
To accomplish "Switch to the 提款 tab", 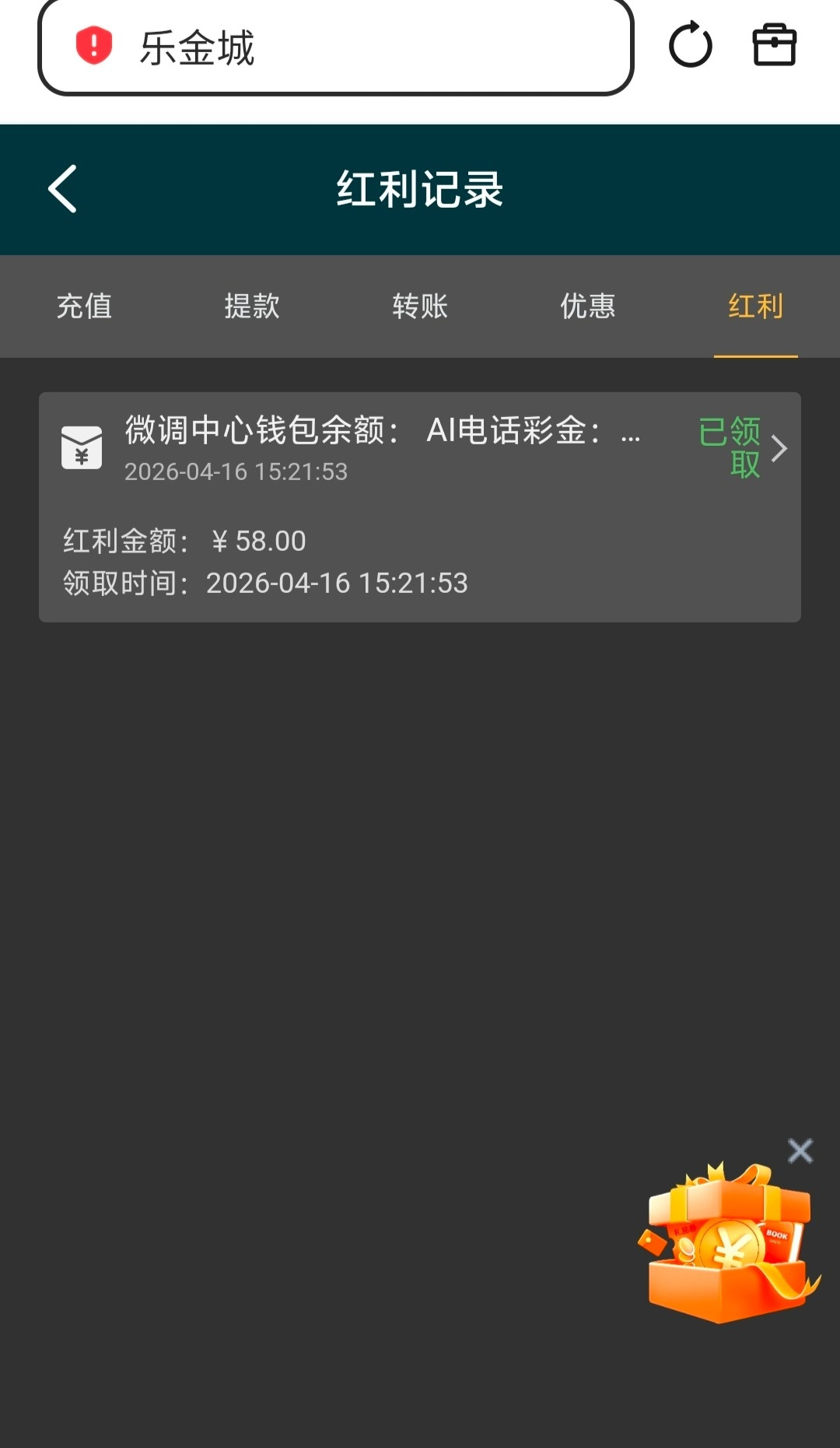I will pos(252,306).
